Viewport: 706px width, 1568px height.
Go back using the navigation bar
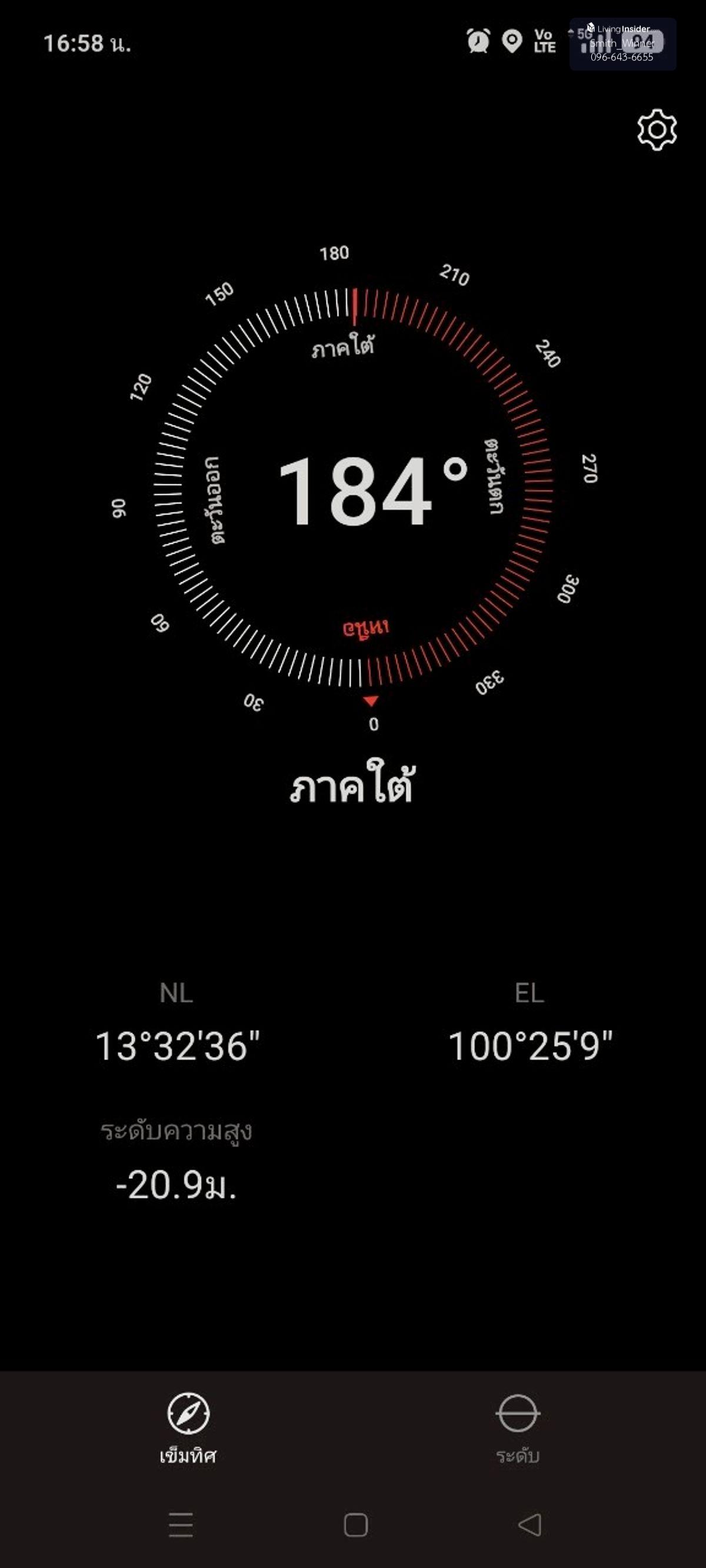point(529,1524)
